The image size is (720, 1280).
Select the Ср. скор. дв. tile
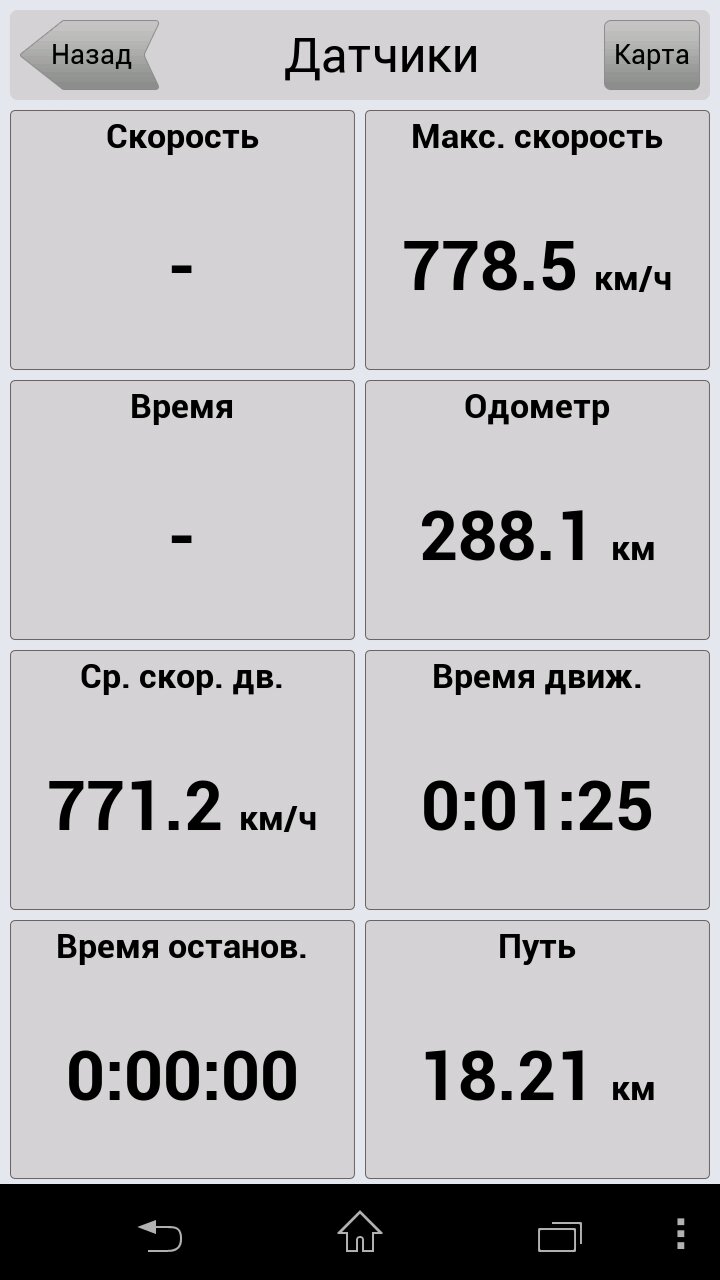tap(182, 780)
